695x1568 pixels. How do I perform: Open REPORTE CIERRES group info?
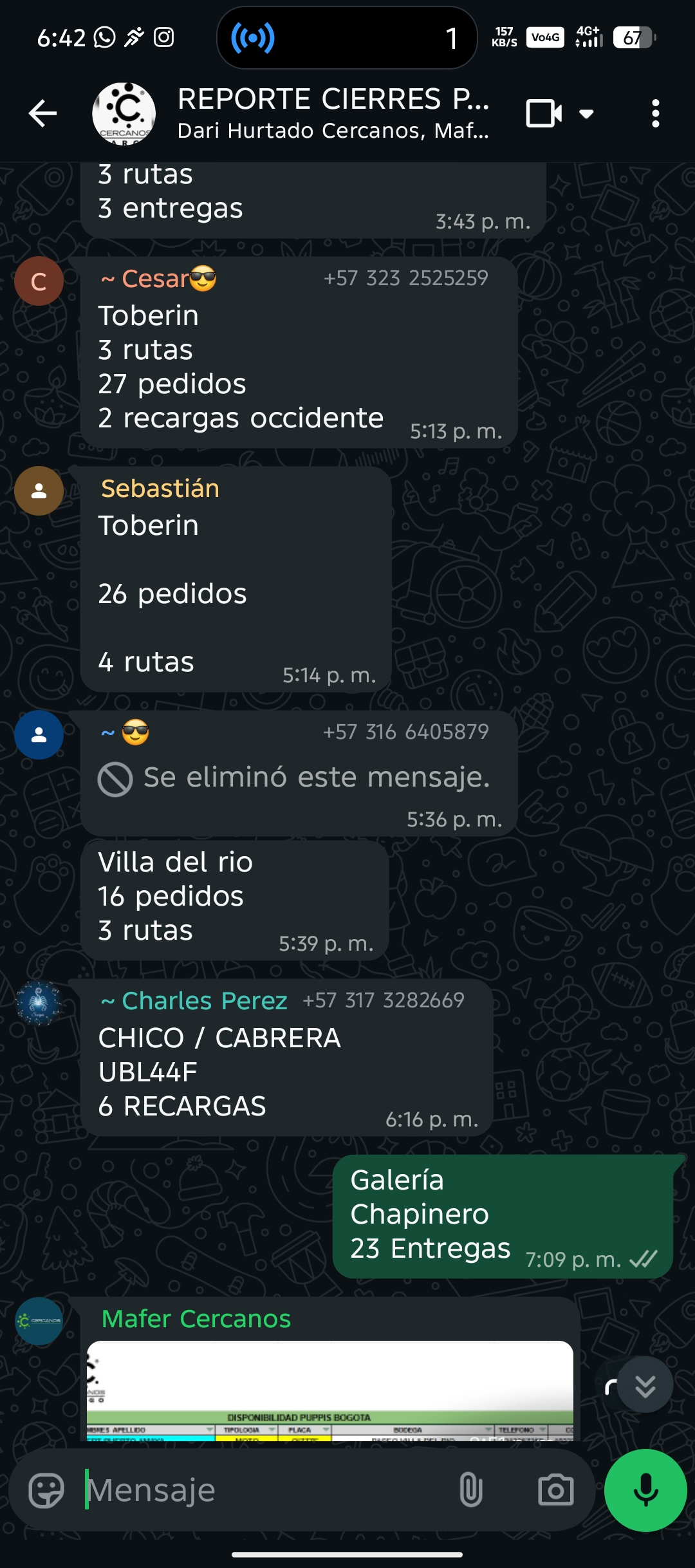333,114
